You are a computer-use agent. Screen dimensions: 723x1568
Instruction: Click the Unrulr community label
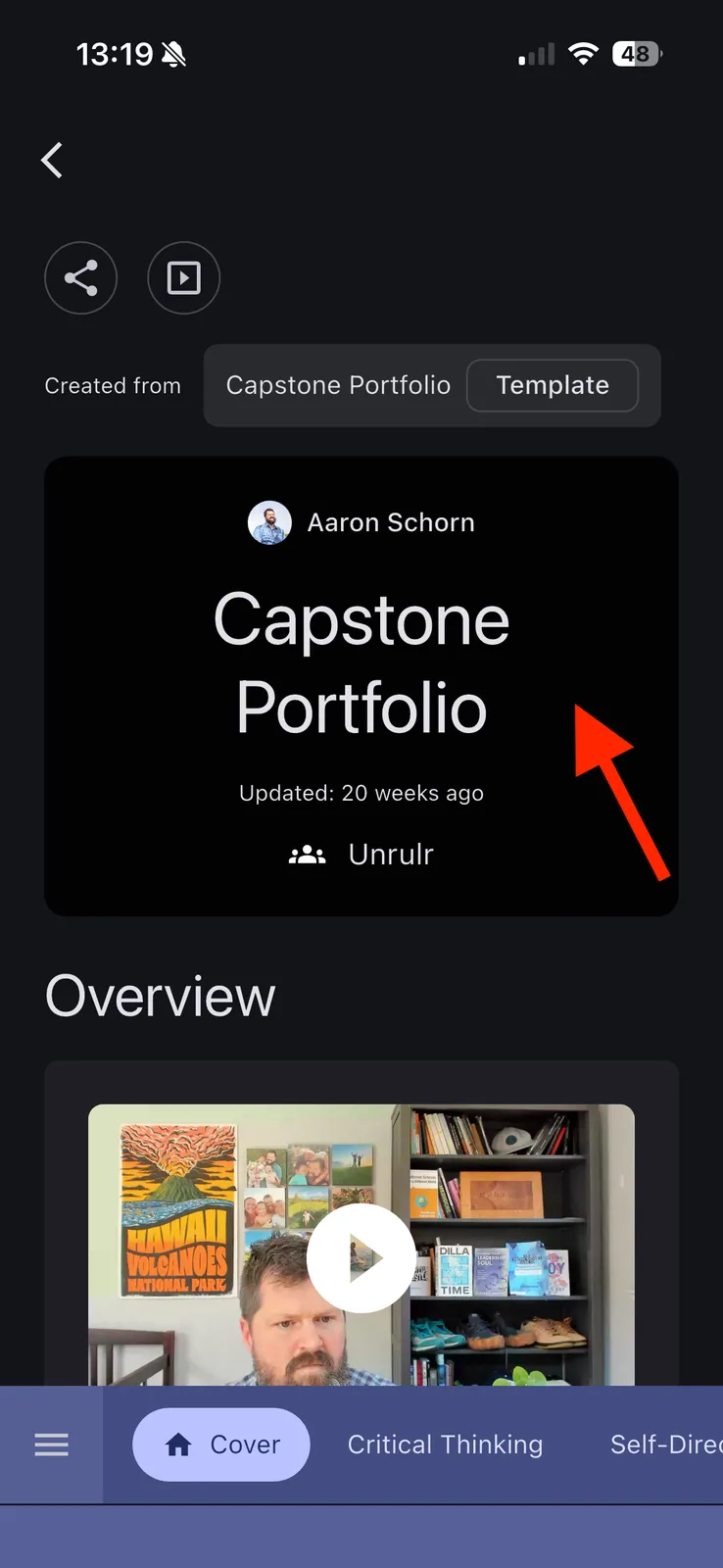tap(390, 854)
